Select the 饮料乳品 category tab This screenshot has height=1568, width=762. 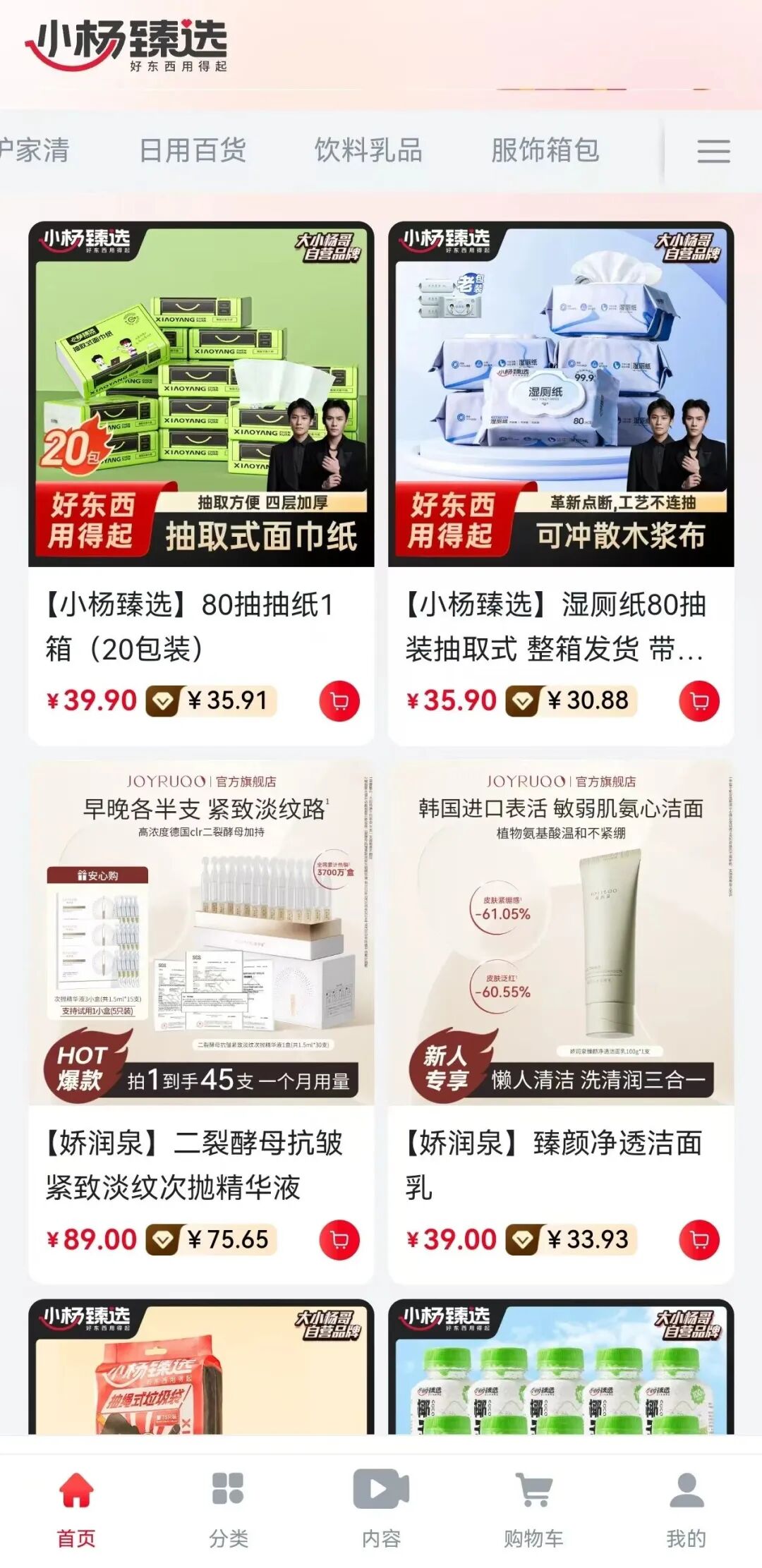click(368, 150)
